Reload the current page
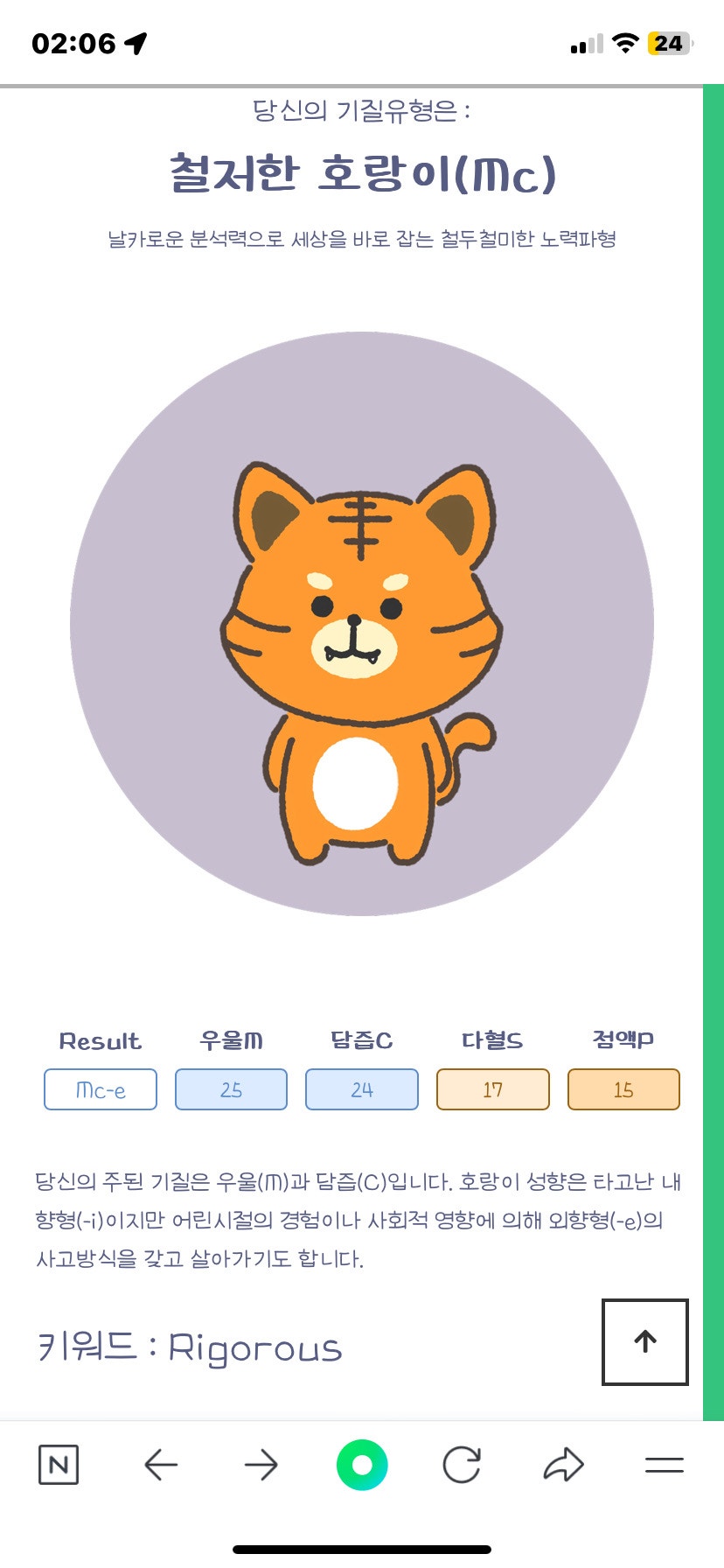Viewport: 724px width, 1568px height. click(x=462, y=1465)
